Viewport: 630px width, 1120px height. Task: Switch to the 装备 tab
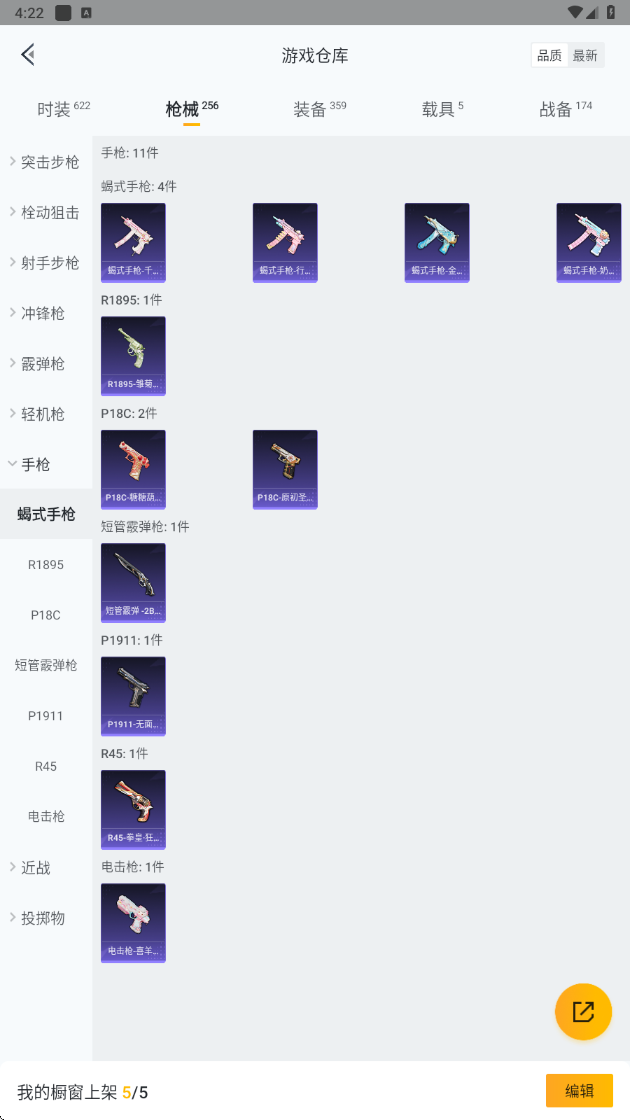[319, 109]
